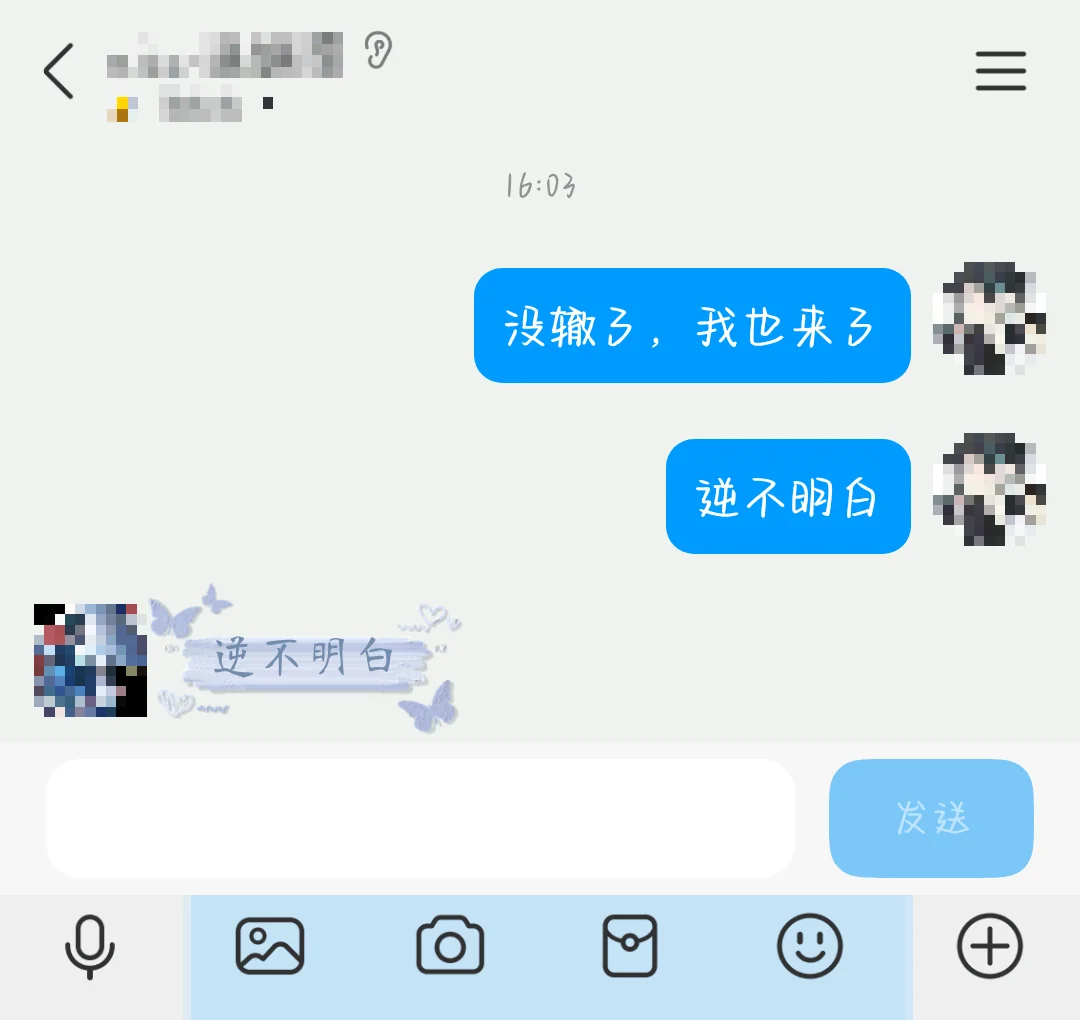Open my avatar next to 没辙了，我也来了
Viewport: 1080px width, 1020px height.
[989, 319]
